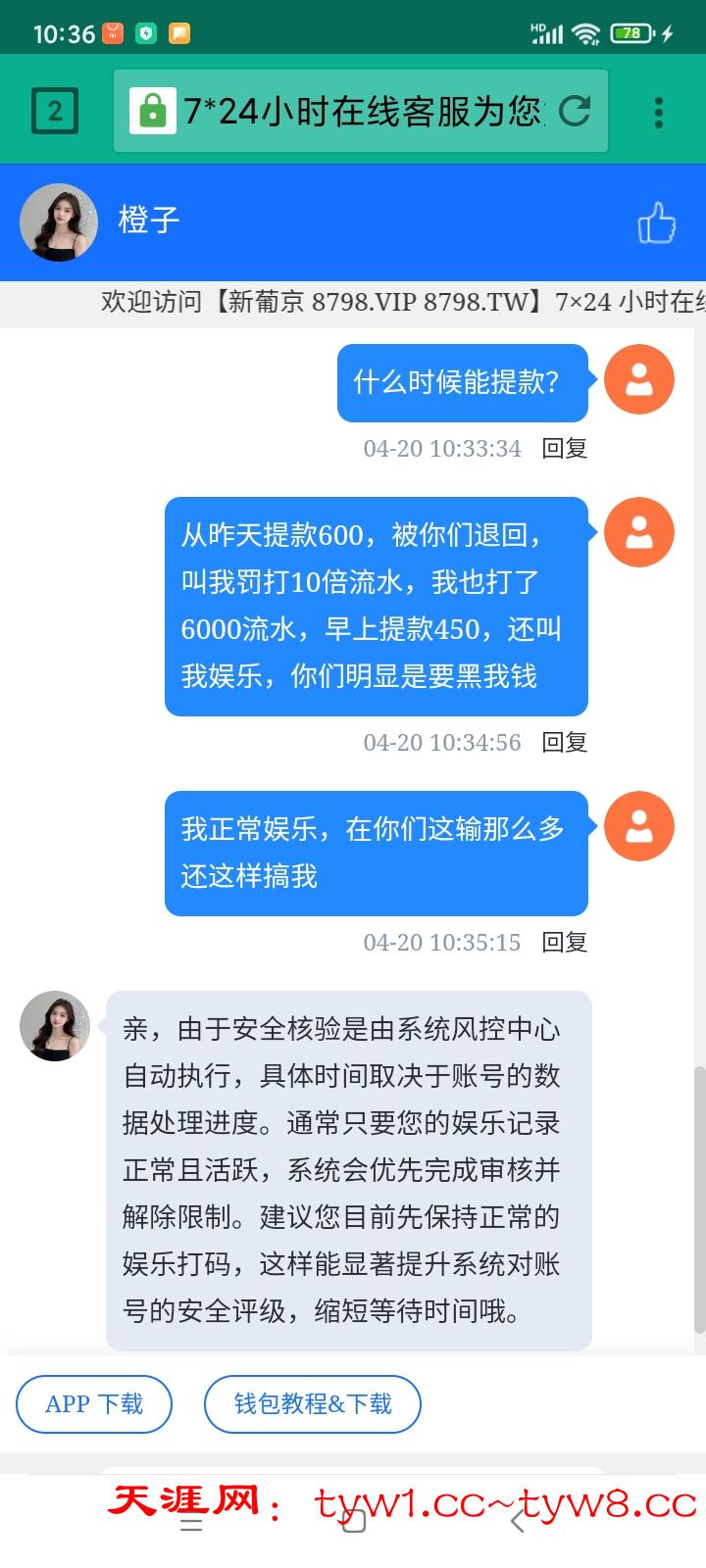Tap 回复 under the 10:34:56 message
This screenshot has width=706, height=1568.
[x=565, y=743]
